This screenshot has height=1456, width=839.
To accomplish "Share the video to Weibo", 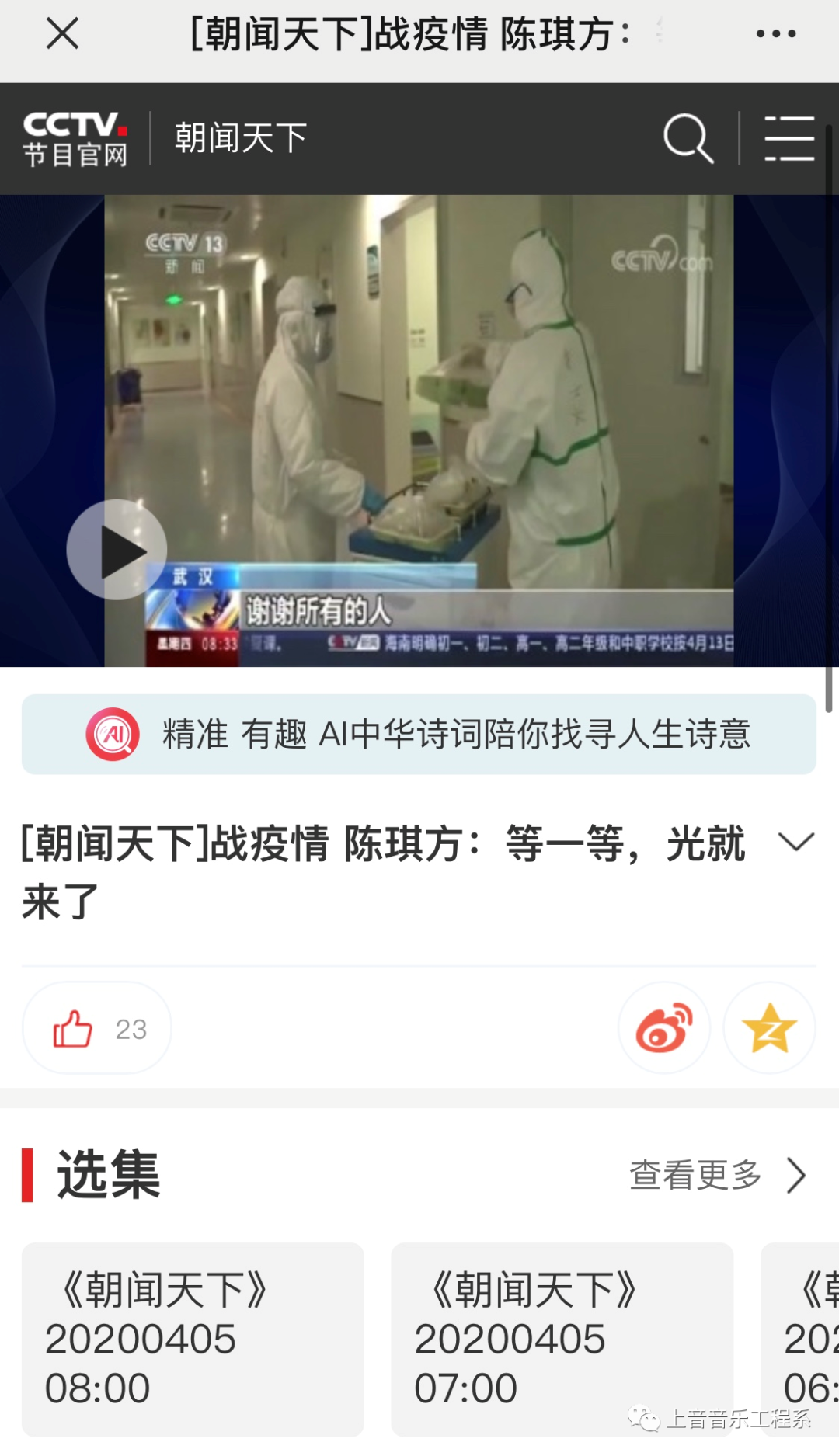I will click(x=664, y=1028).
